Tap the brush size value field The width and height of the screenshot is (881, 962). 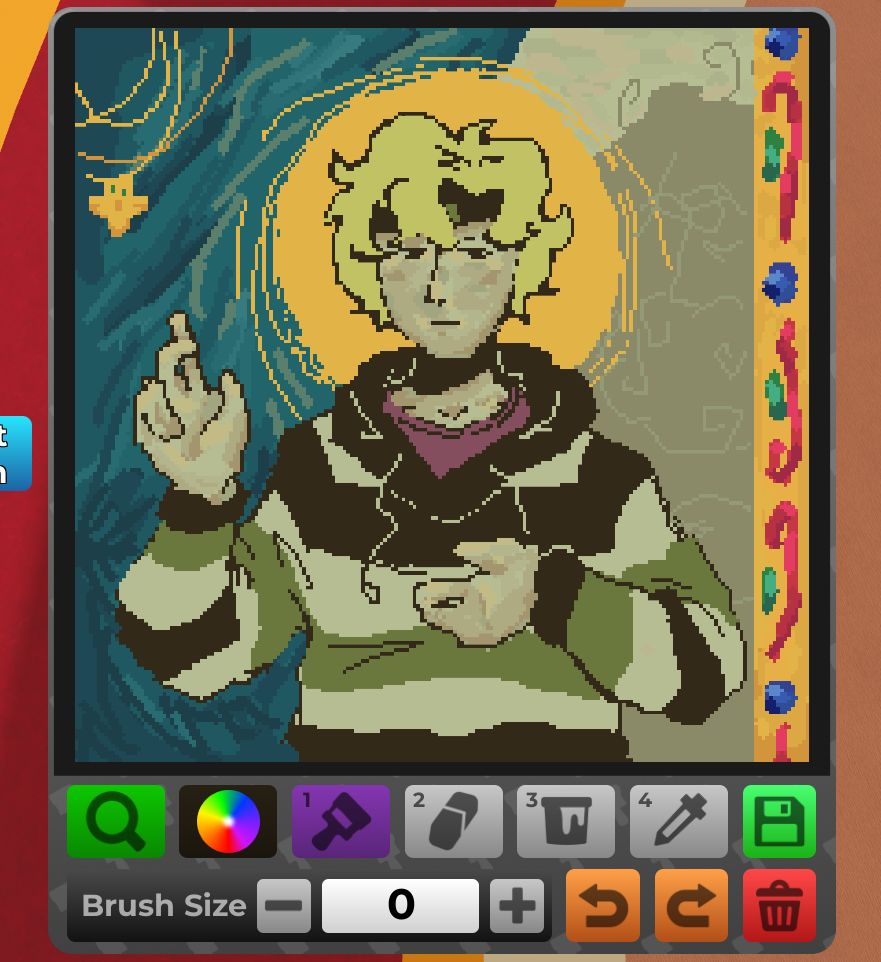400,906
